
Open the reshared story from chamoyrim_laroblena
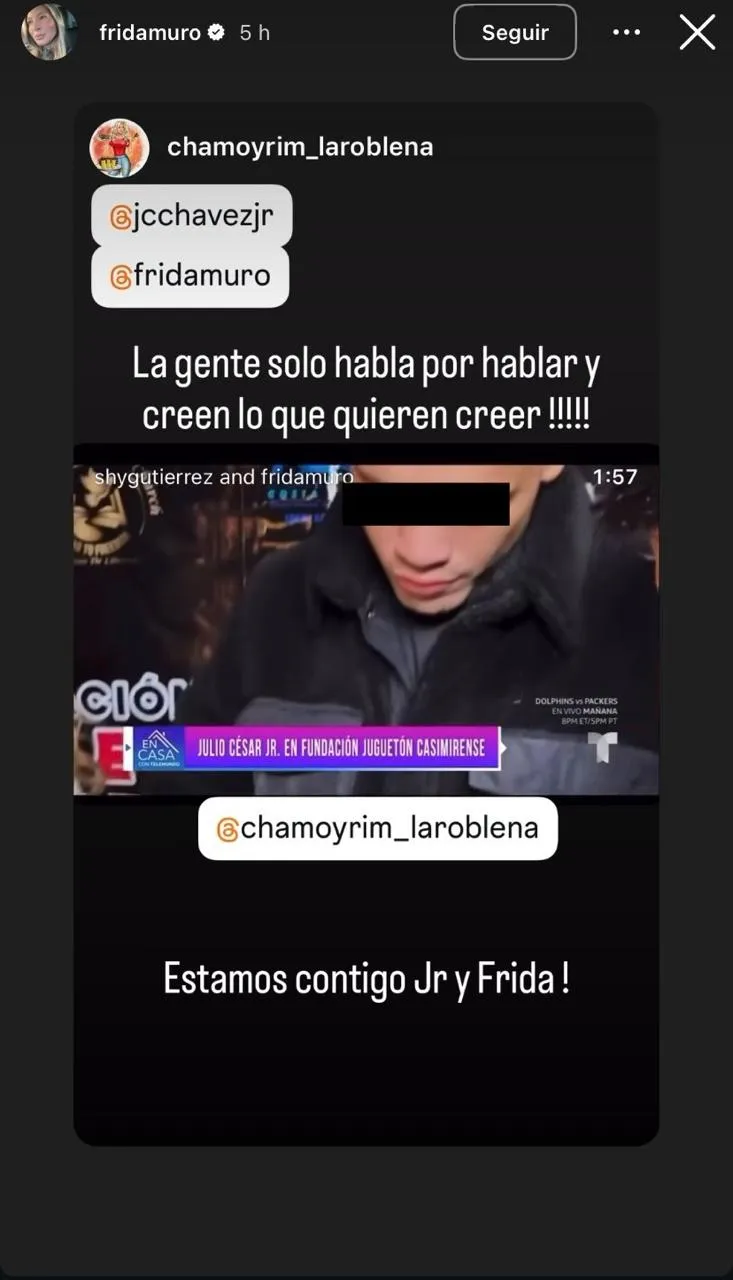pos(366,620)
